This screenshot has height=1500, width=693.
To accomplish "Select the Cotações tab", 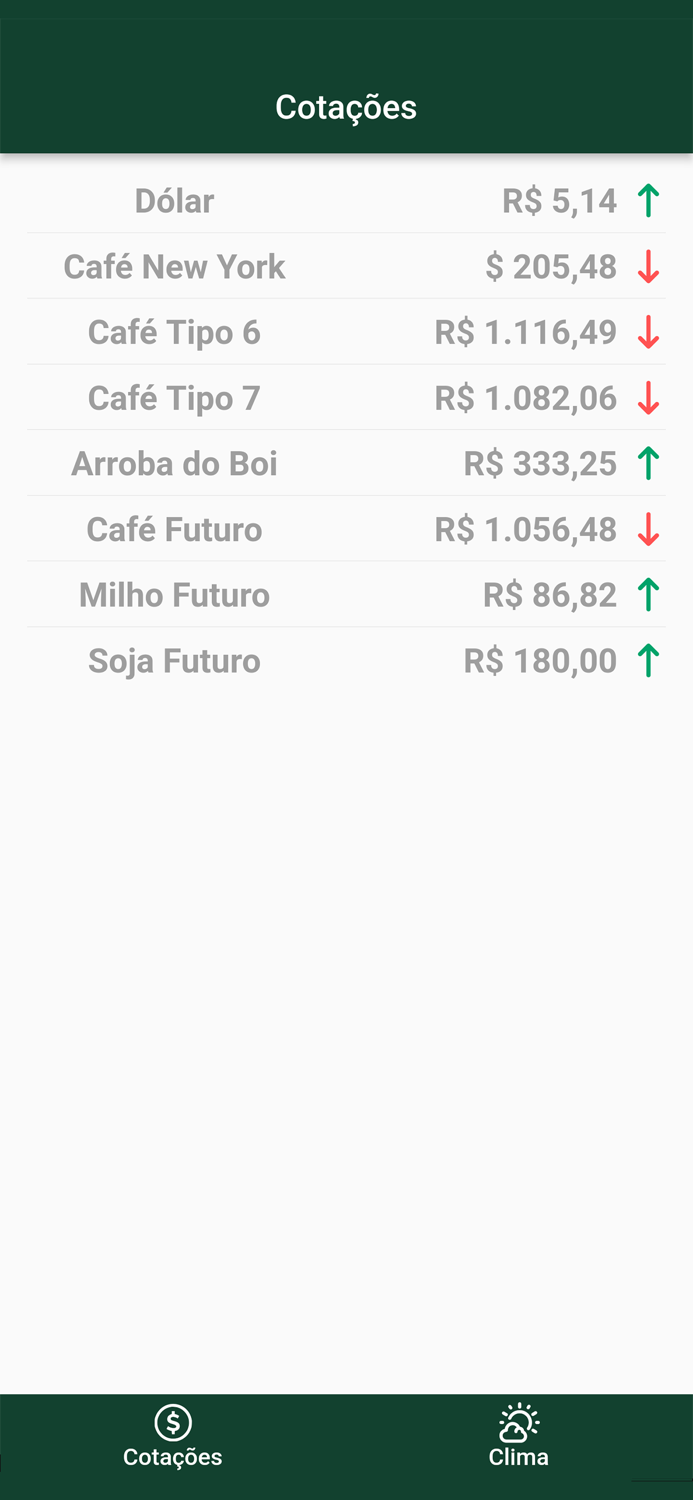I will tap(173, 1436).
